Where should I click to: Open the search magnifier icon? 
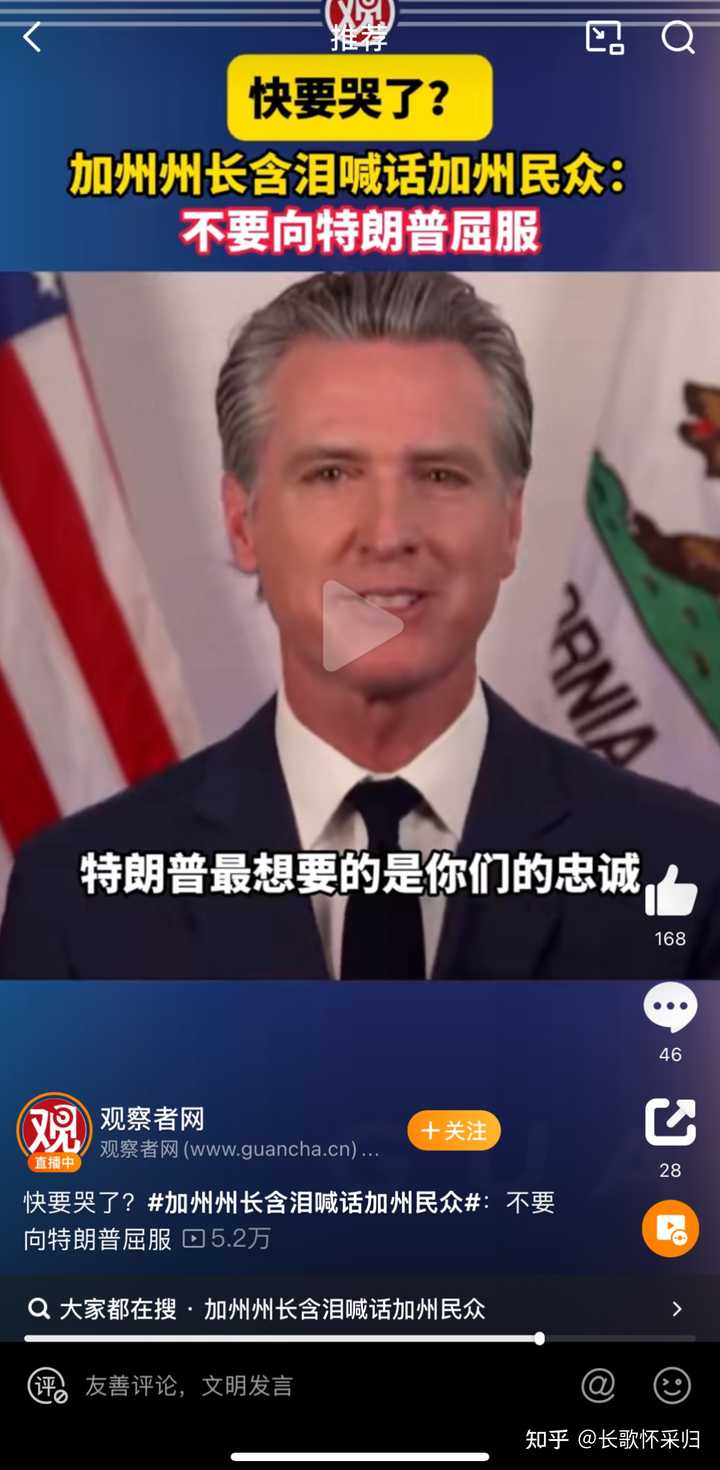tap(678, 38)
